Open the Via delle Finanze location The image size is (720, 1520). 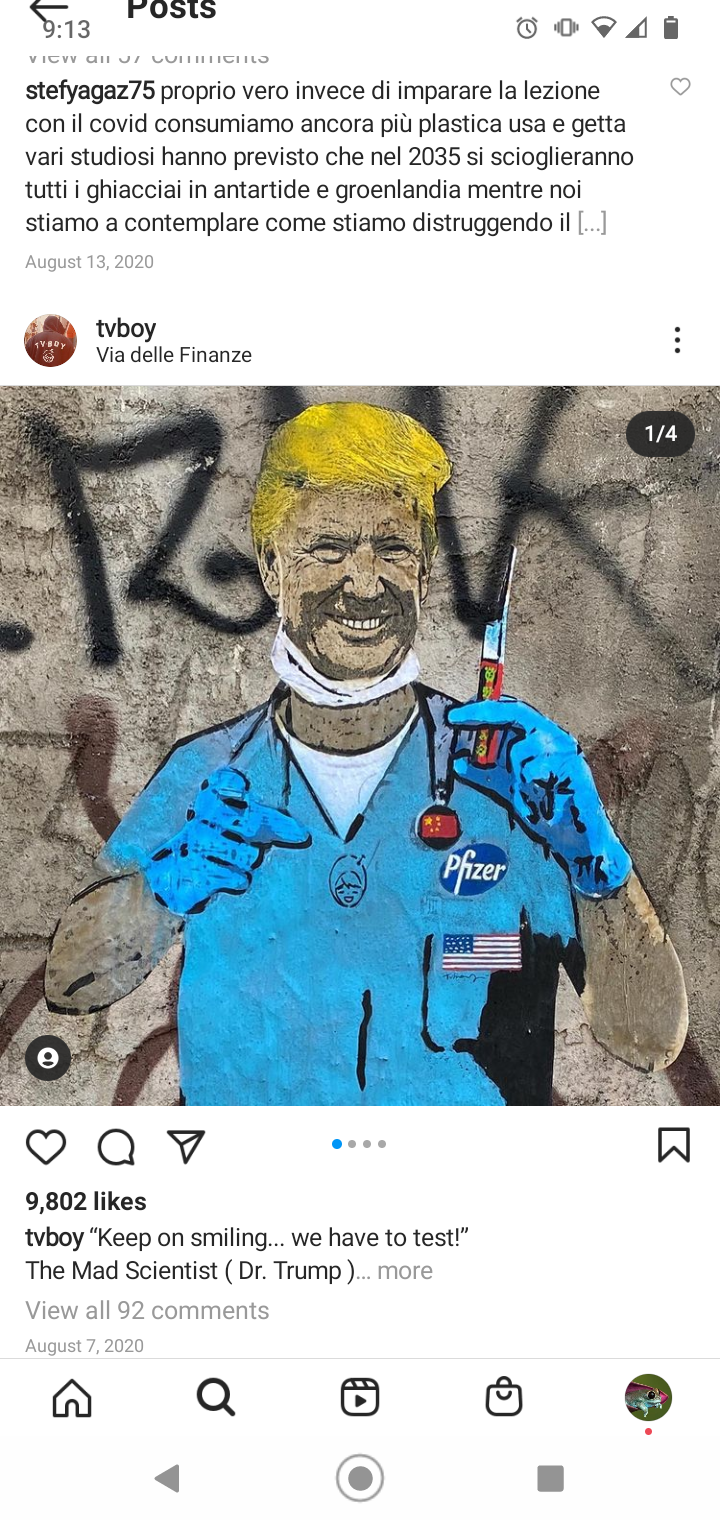point(174,355)
